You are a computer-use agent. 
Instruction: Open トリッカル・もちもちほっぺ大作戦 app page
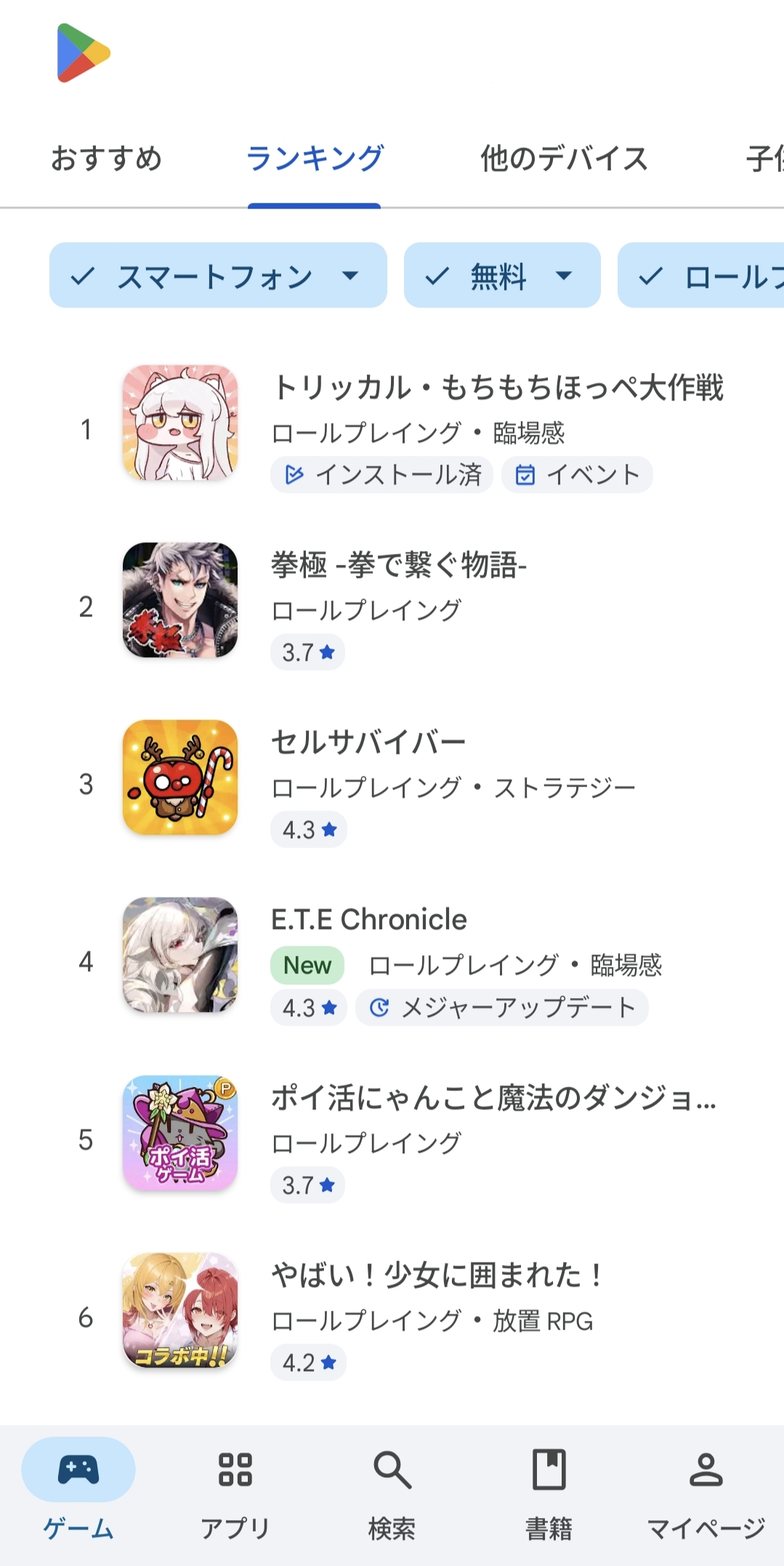tap(497, 388)
